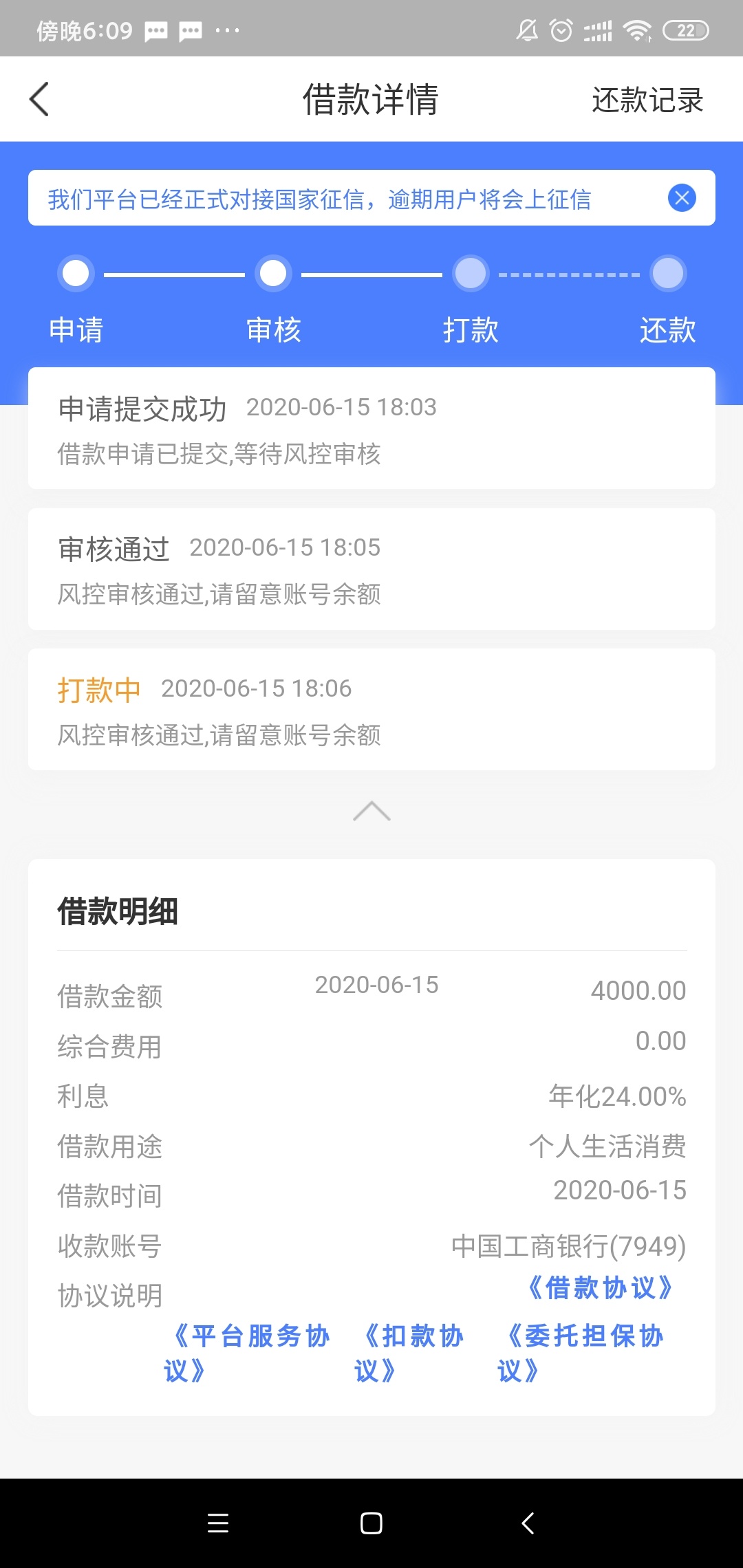Viewport: 743px width, 1568px height.
Task: Open the 《平台服务协议》 link
Action: pos(248,1353)
